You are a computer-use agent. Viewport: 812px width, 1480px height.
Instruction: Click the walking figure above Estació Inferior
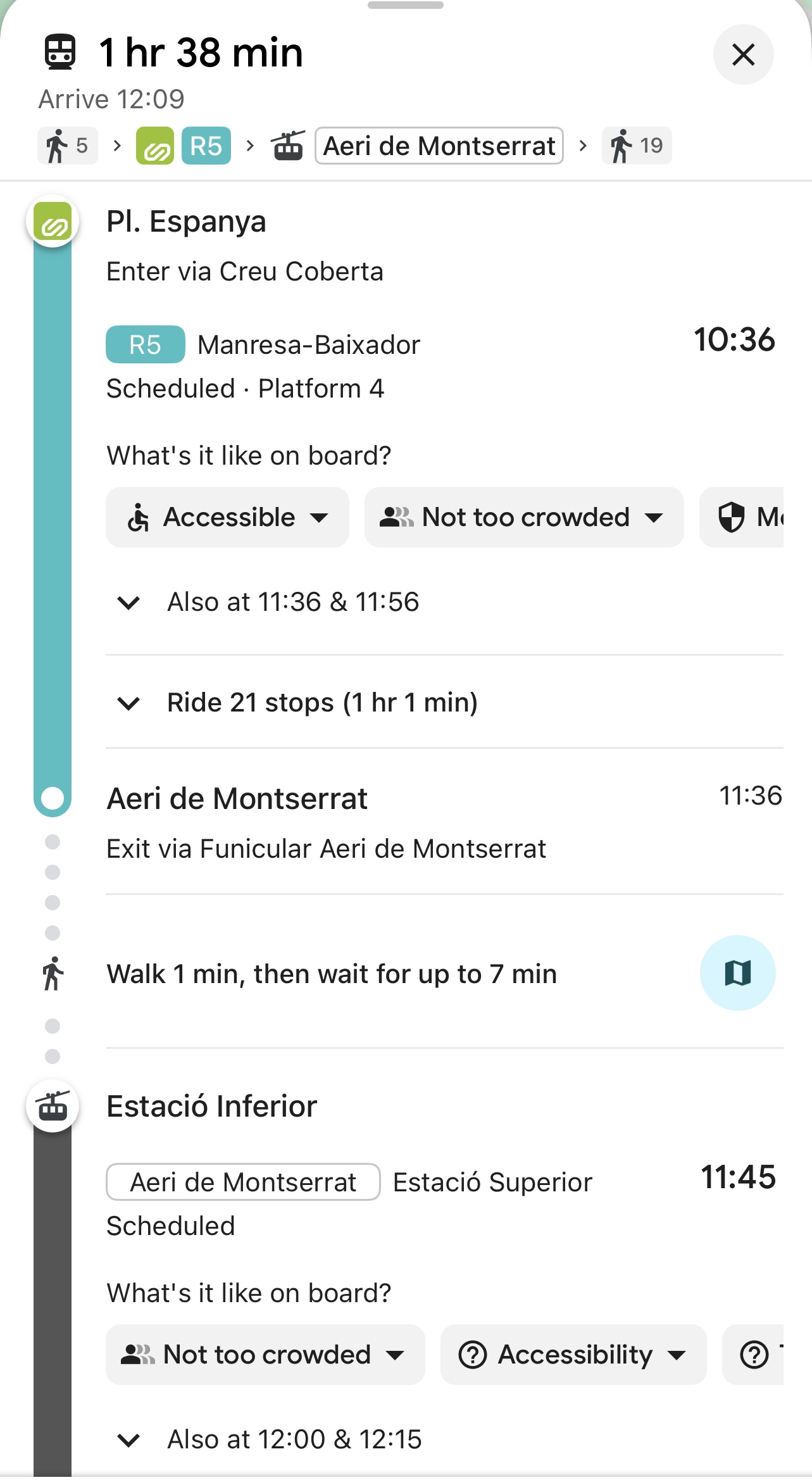click(x=53, y=973)
